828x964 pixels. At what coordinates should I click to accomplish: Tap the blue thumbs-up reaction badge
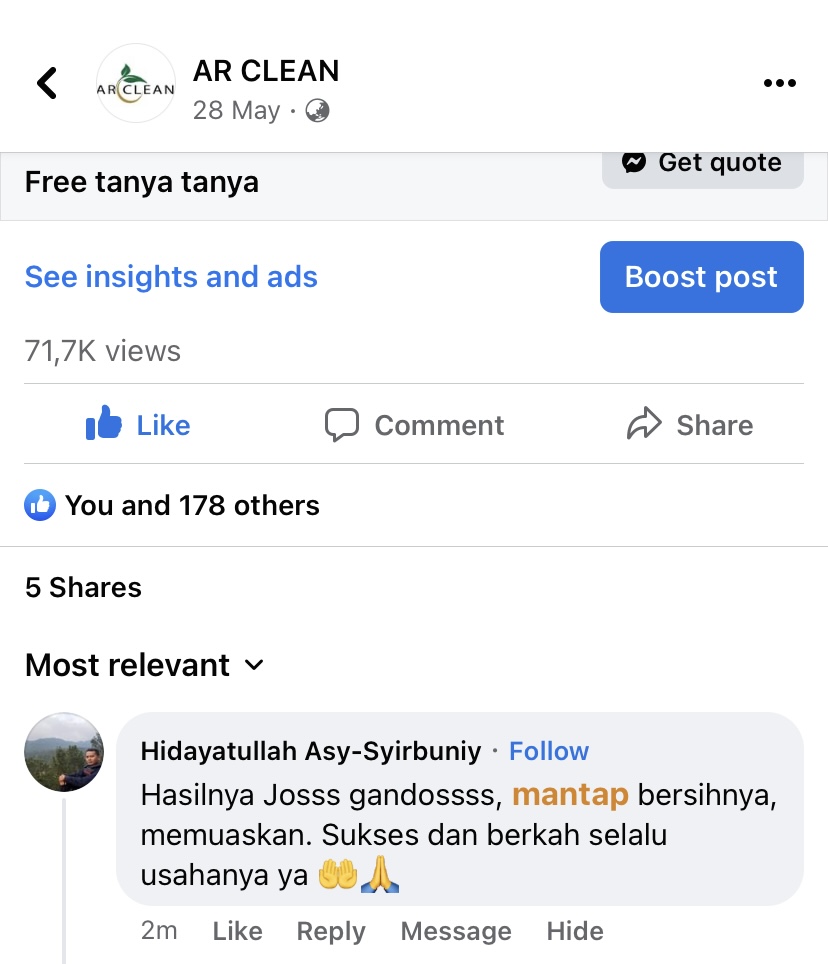pyautogui.click(x=40, y=505)
